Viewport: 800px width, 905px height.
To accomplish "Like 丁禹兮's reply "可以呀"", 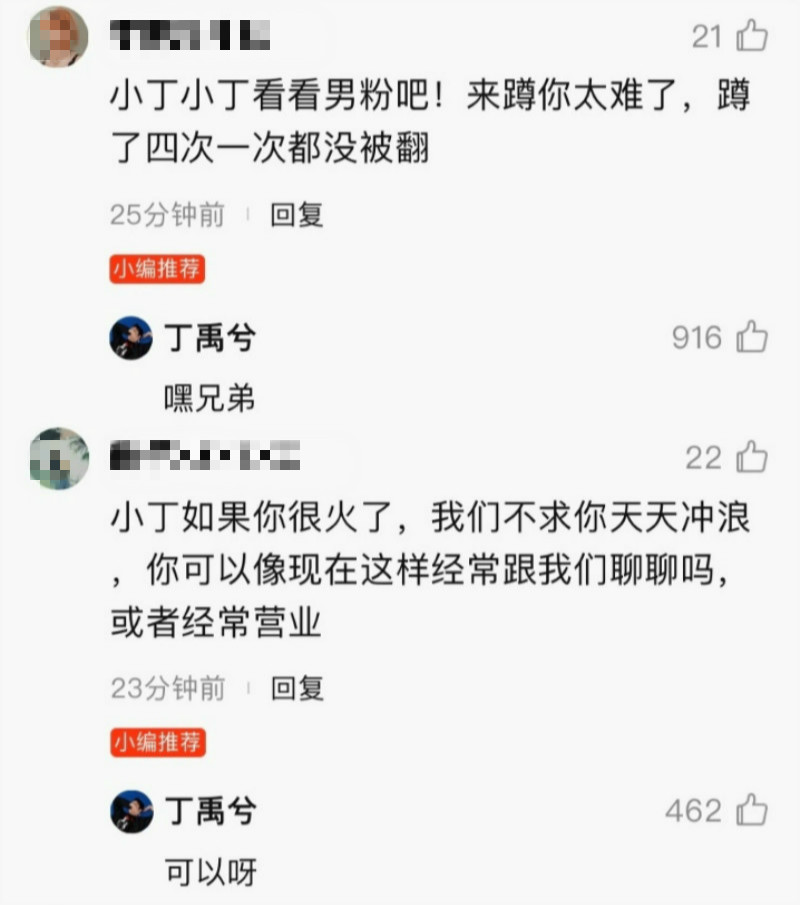I will [751, 810].
